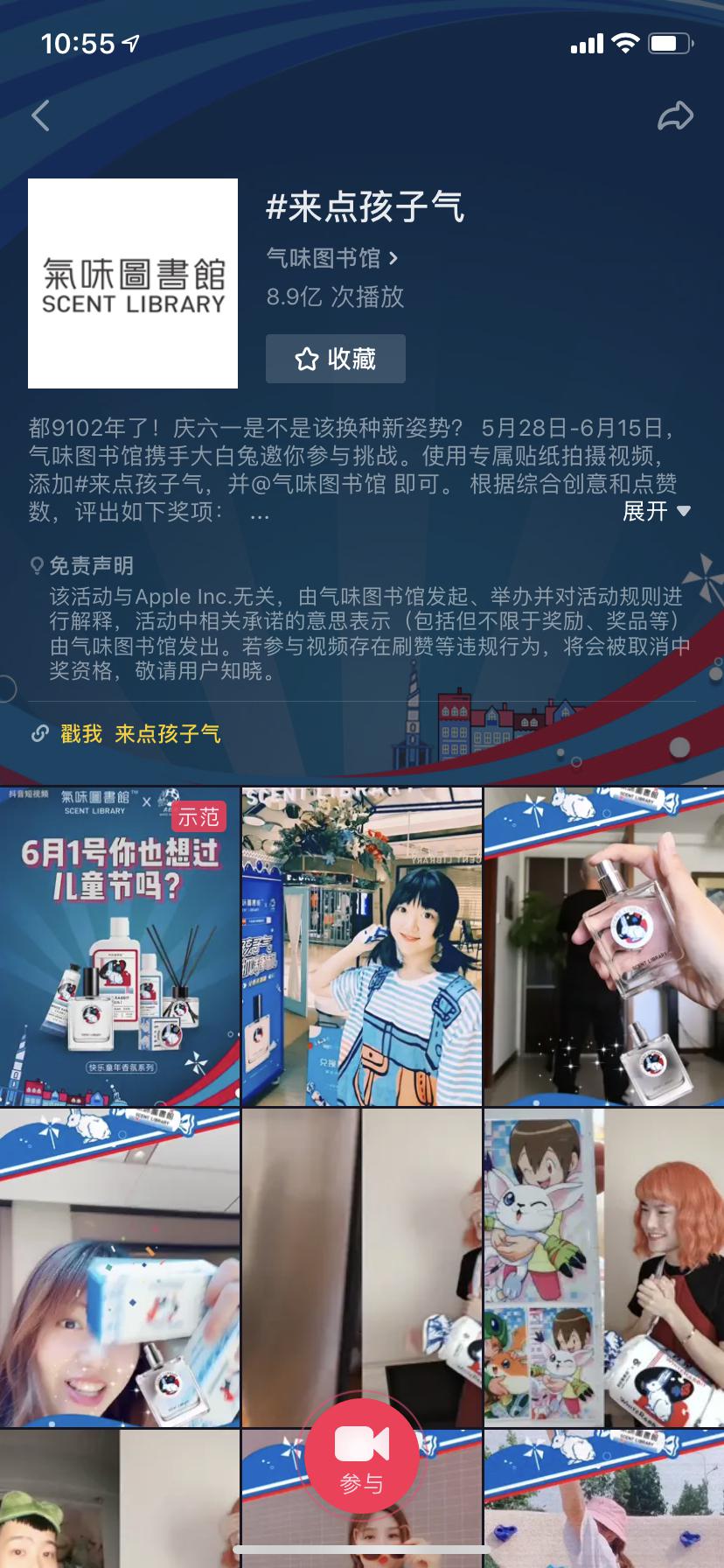Open the 戳我 来点孩子气 link
This screenshot has height=1568, width=724.
click(140, 733)
